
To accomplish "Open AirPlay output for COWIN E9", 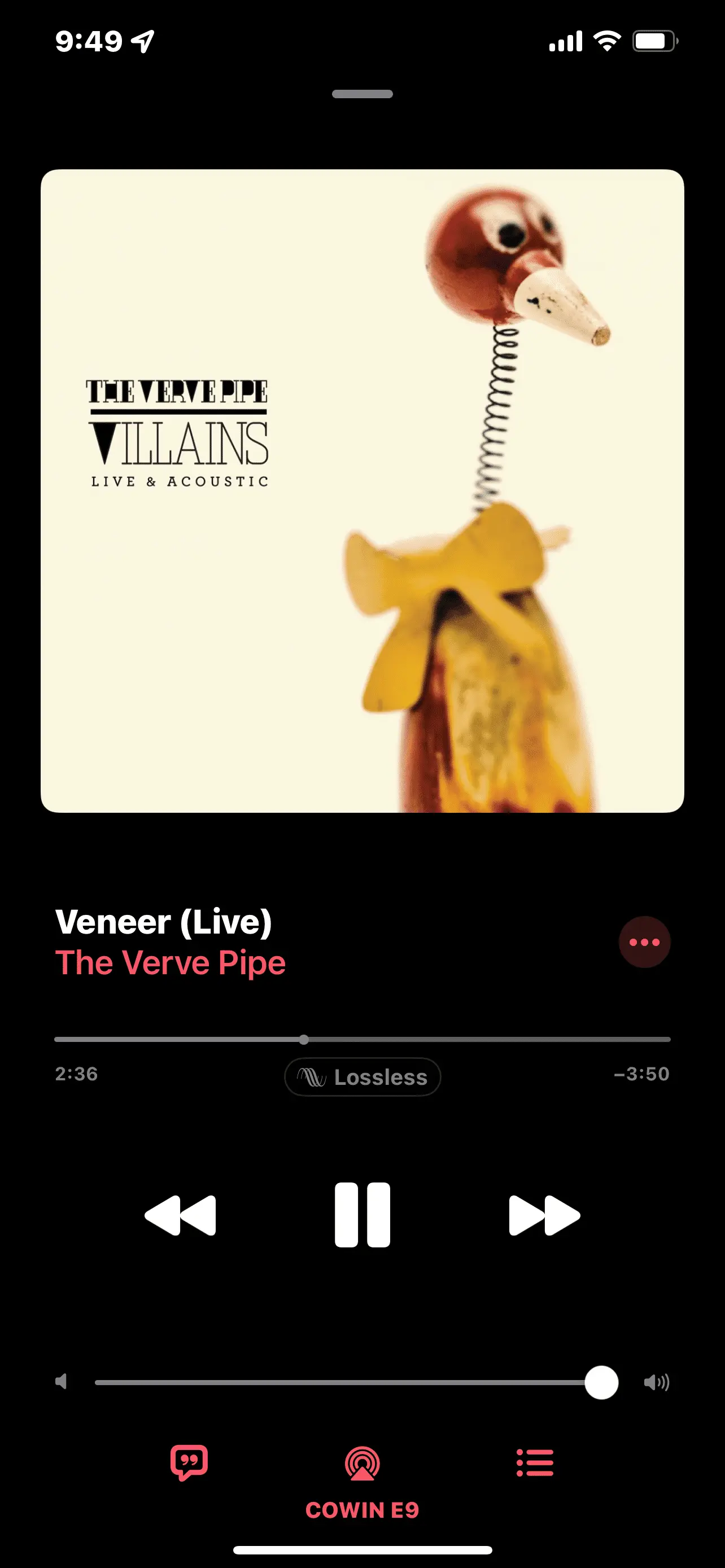I will [x=362, y=1464].
